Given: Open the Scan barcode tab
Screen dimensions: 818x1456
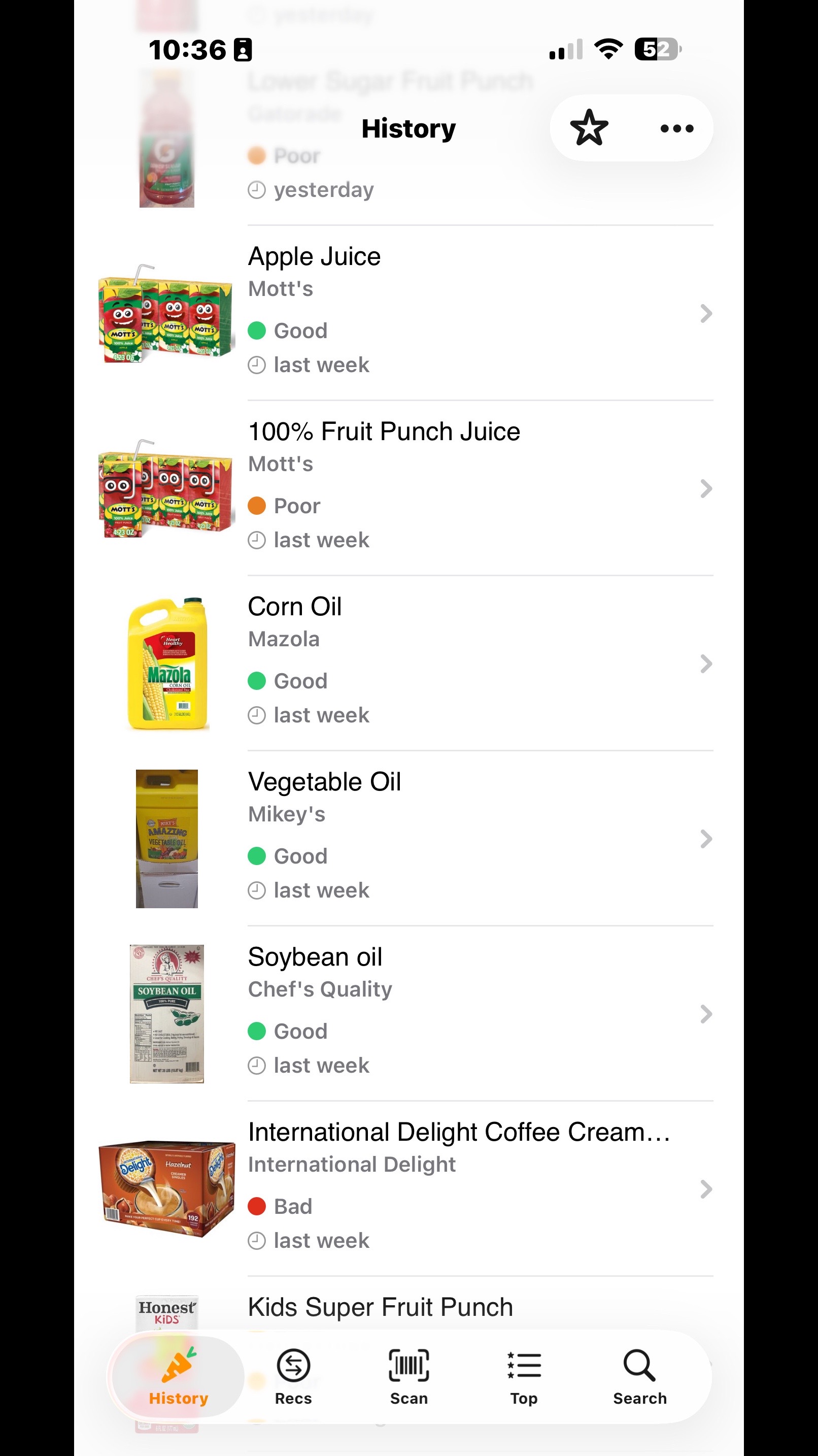Looking at the screenshot, I should (x=409, y=1377).
